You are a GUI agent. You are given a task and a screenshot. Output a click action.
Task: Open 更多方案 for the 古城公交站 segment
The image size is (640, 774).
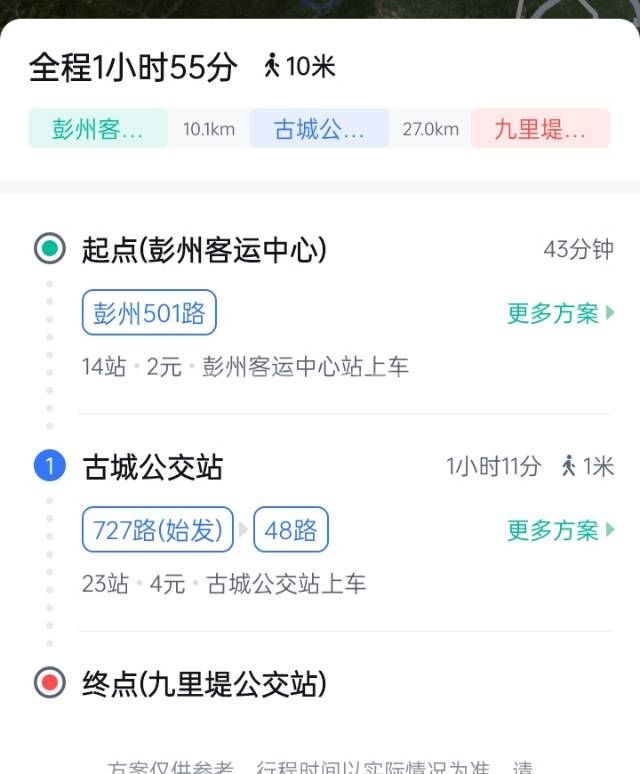[x=560, y=530]
